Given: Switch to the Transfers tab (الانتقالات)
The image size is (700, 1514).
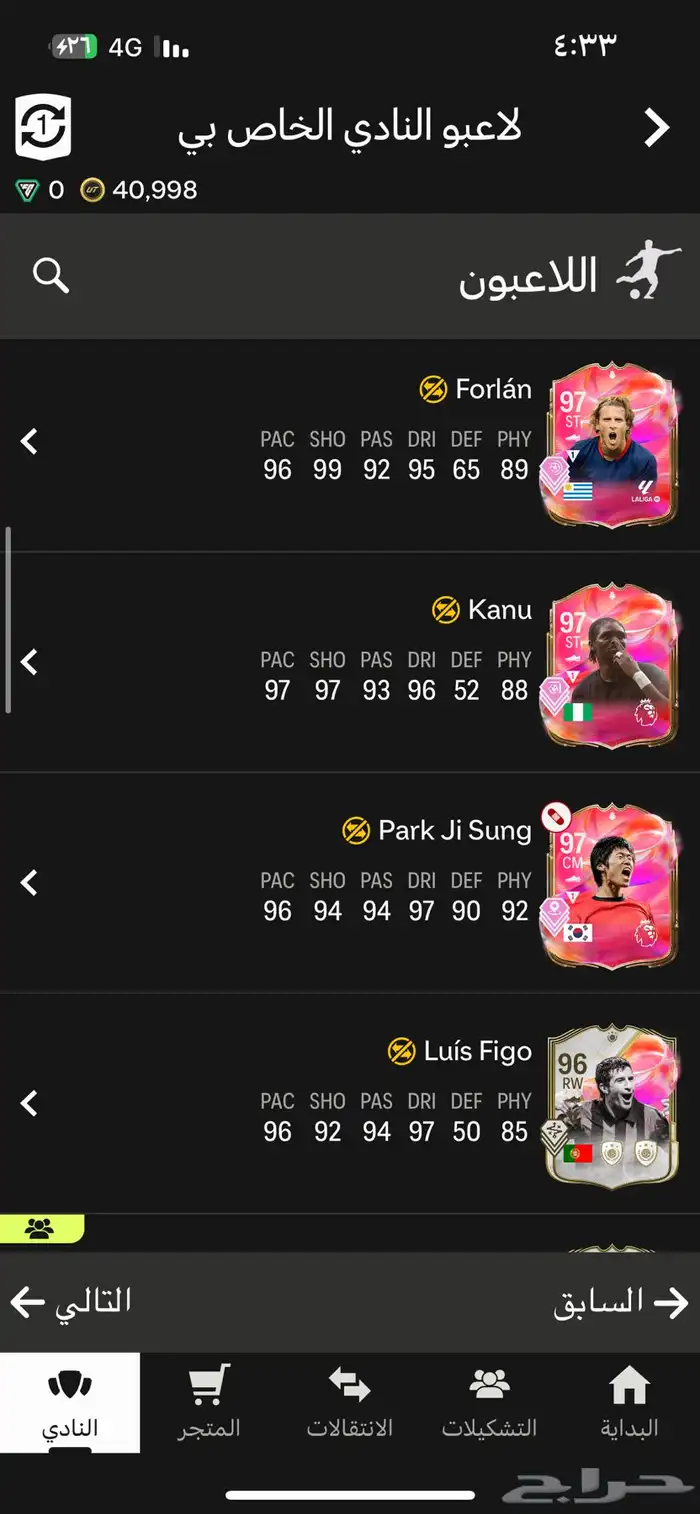Looking at the screenshot, I should (350, 1403).
